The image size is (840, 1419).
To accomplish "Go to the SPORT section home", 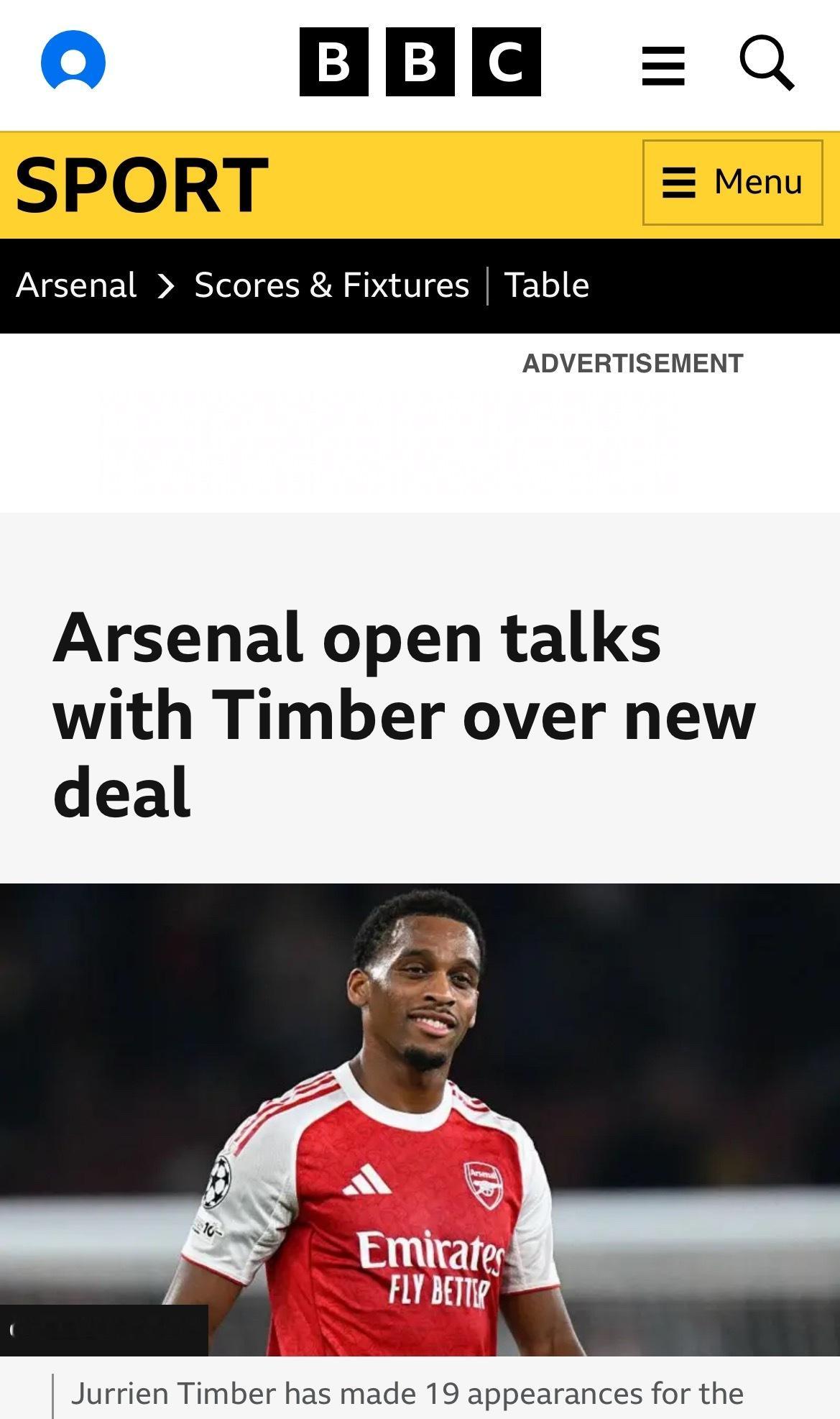I will pyautogui.click(x=142, y=185).
